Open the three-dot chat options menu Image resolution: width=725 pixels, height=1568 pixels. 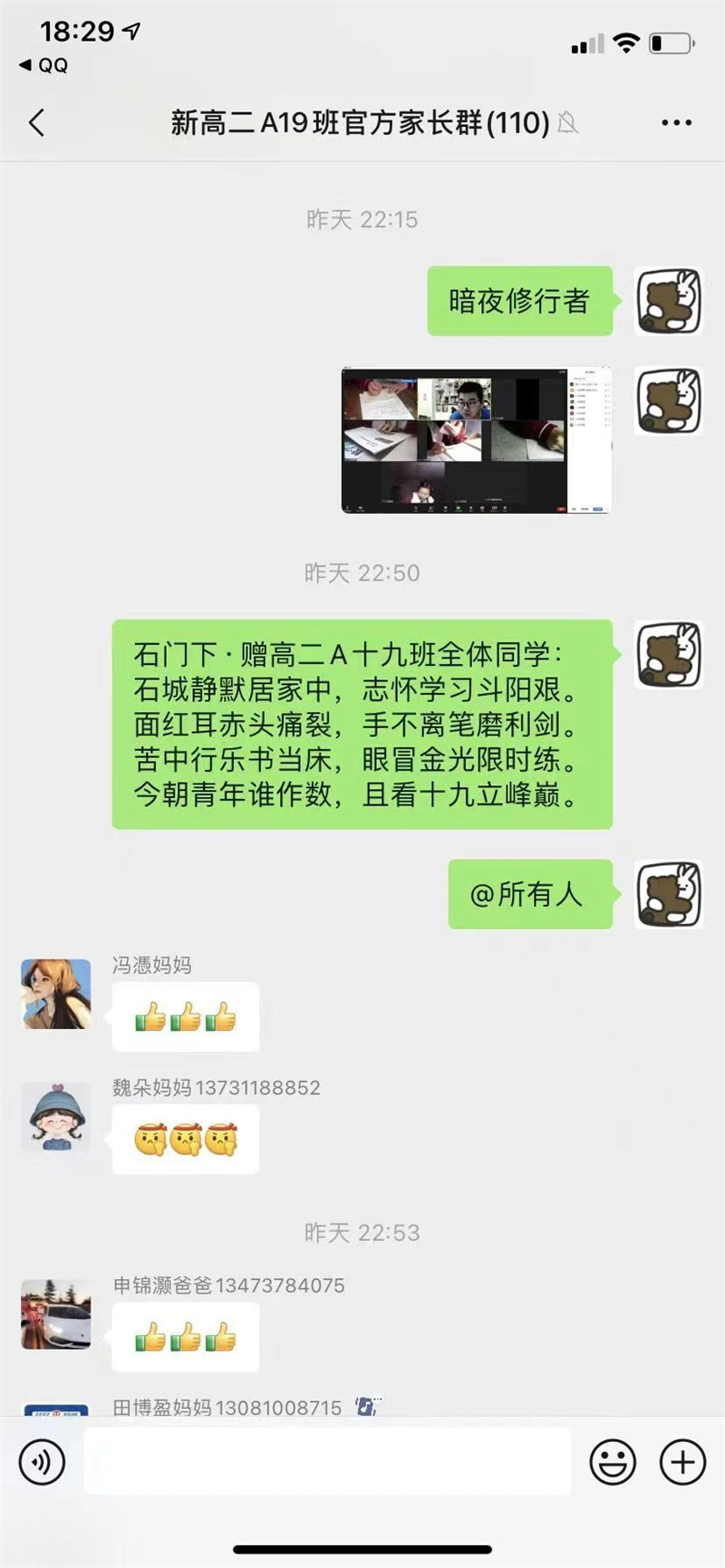pos(676,123)
